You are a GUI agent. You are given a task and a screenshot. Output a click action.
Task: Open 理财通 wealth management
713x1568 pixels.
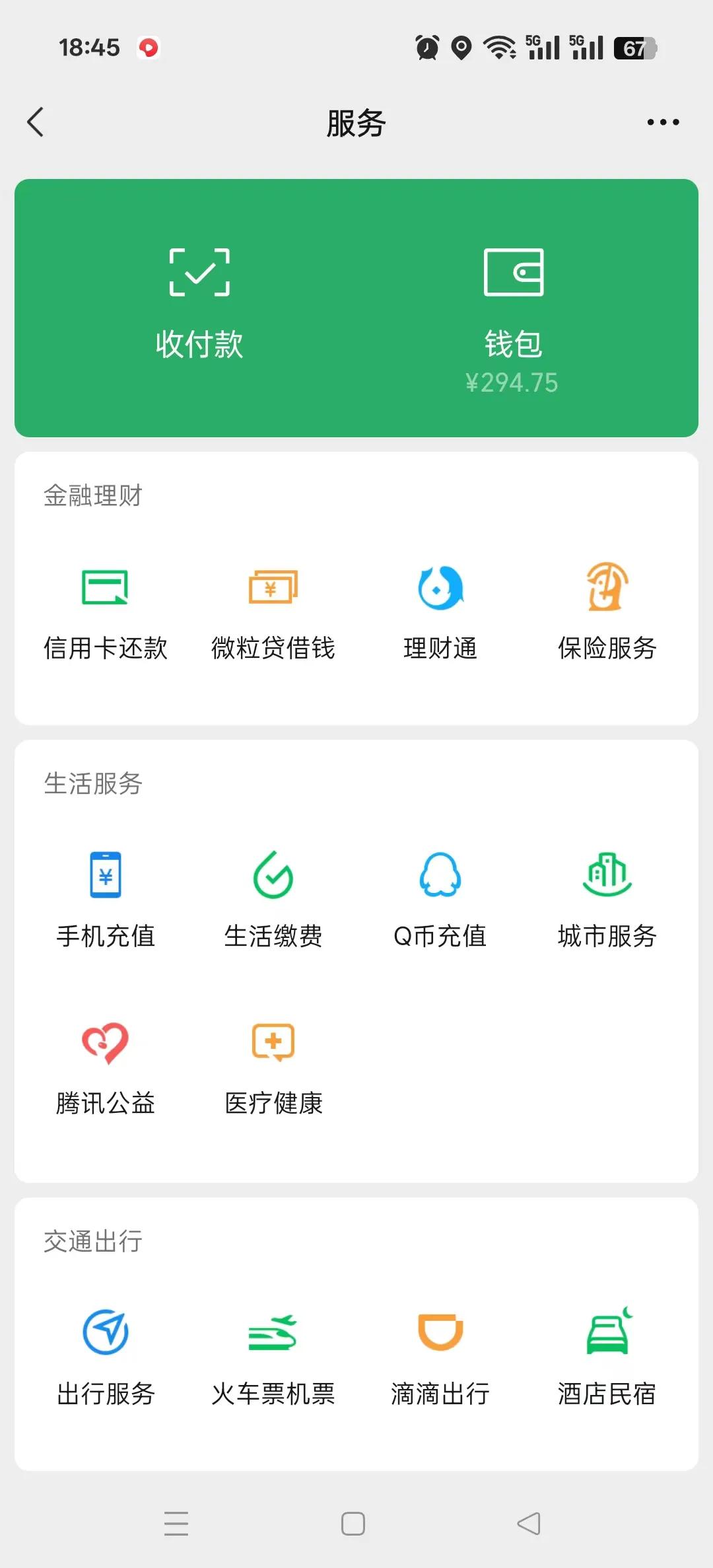coord(440,614)
